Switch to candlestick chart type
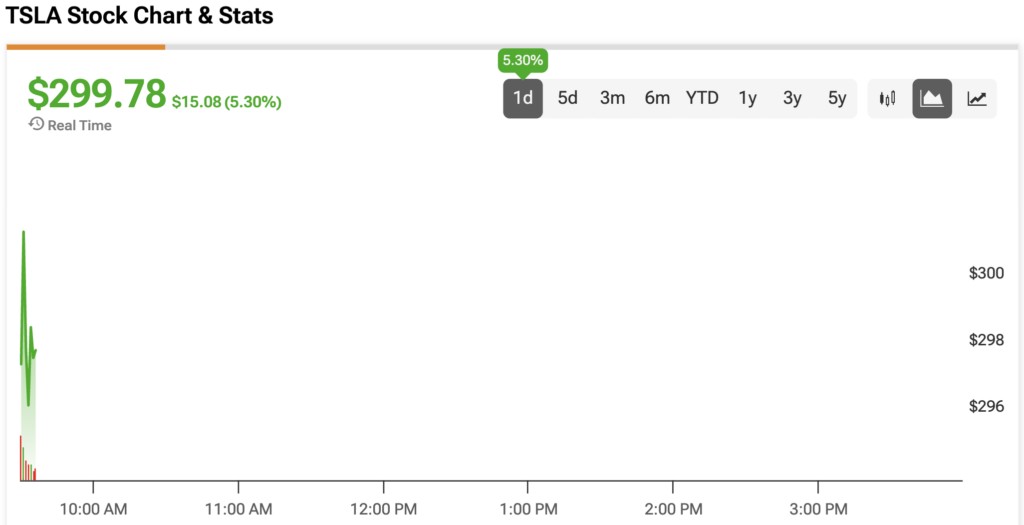The image size is (1024, 525). 887,99
